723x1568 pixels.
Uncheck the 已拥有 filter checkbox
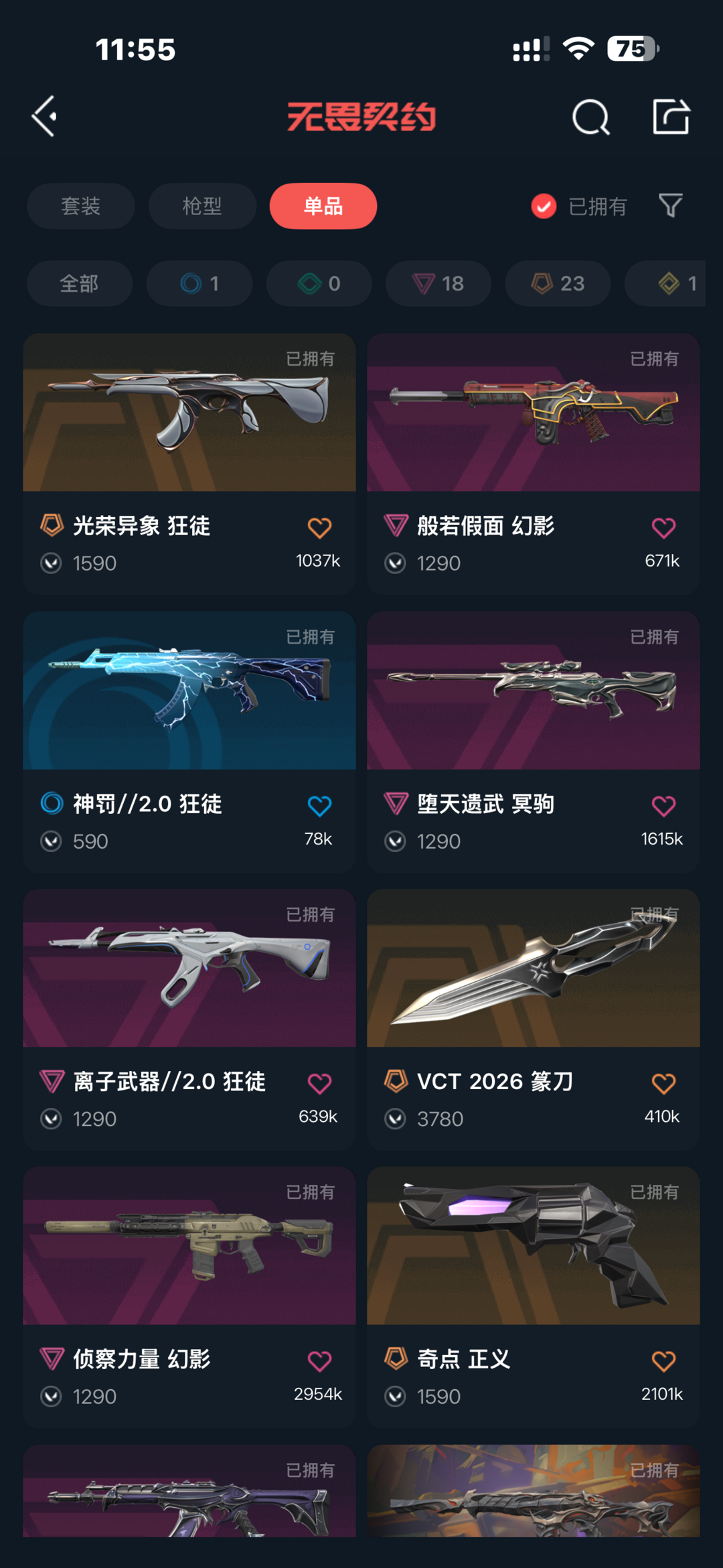click(544, 206)
